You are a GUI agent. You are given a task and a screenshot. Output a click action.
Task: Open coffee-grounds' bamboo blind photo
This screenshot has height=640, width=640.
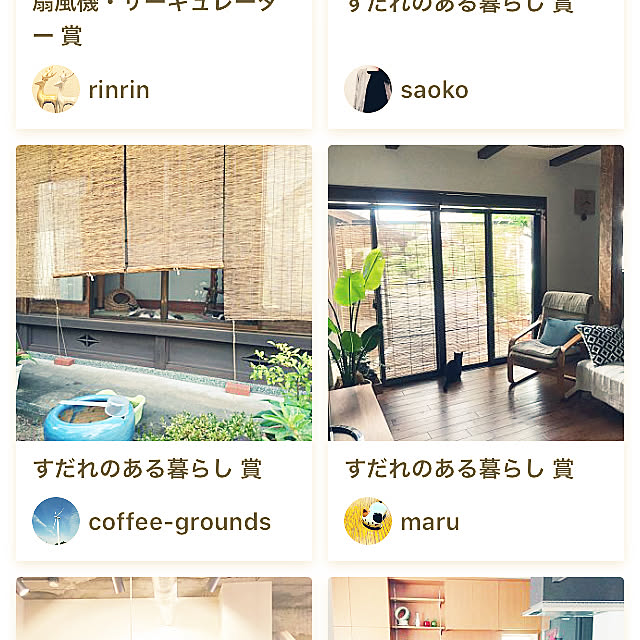click(x=164, y=293)
